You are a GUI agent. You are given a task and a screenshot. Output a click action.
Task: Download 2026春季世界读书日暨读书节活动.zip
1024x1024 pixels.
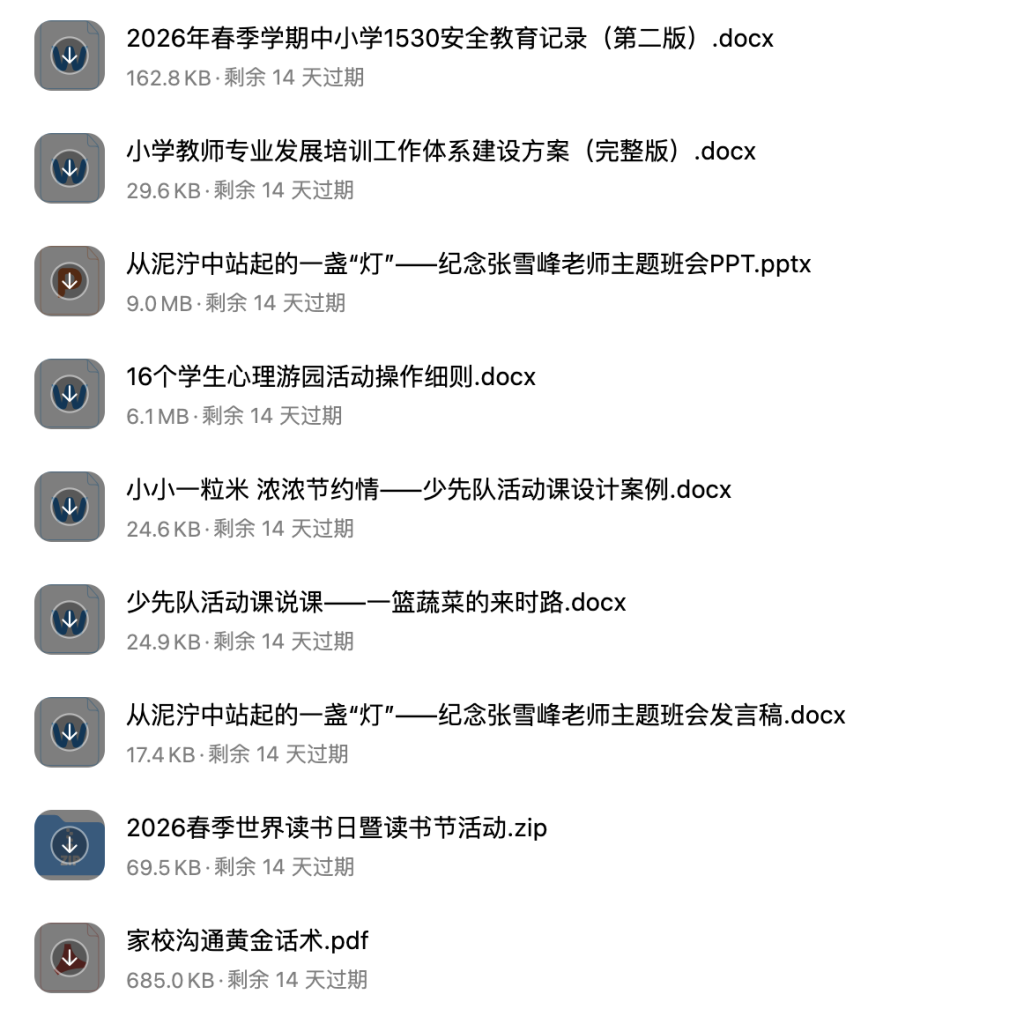click(x=69, y=846)
